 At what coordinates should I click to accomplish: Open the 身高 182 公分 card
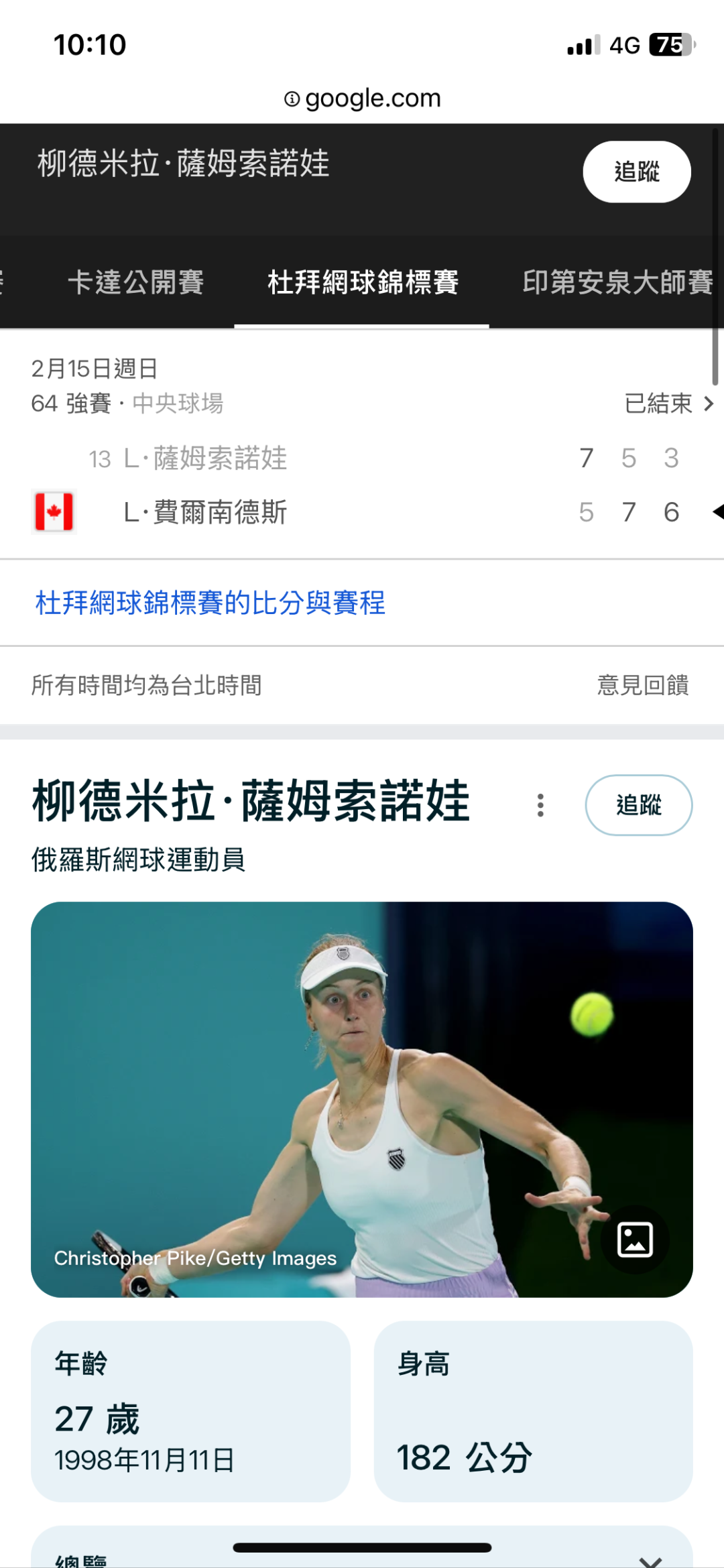pos(533,1411)
